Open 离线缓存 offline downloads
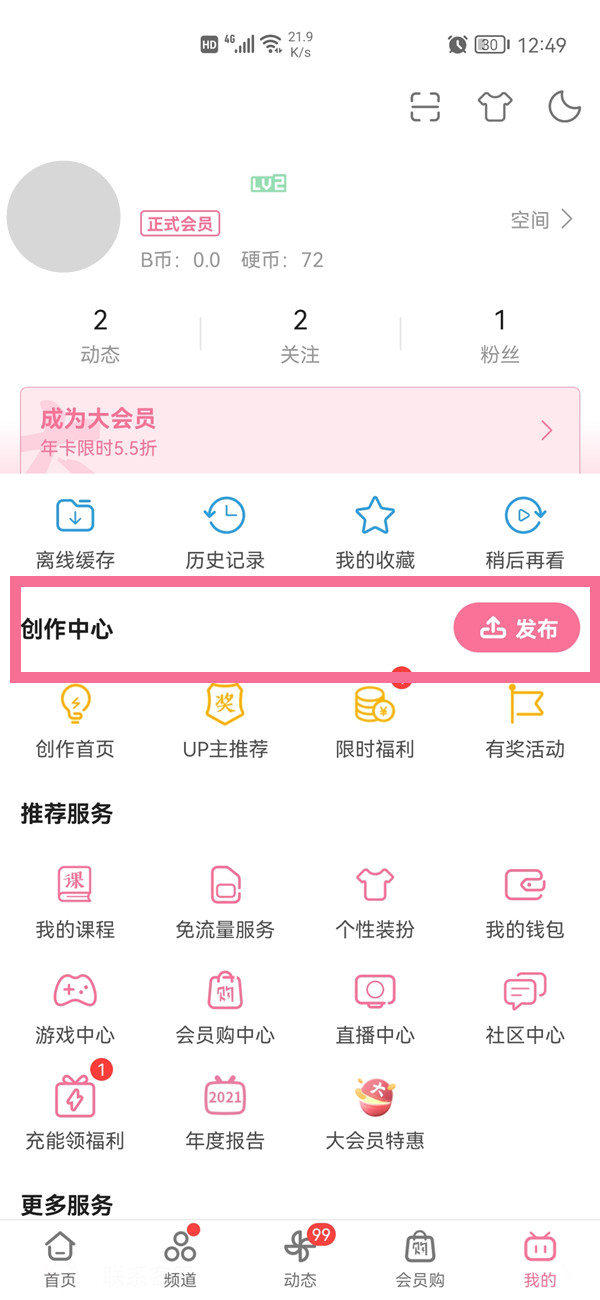Screen dimensions: 600x1300 pos(75,534)
